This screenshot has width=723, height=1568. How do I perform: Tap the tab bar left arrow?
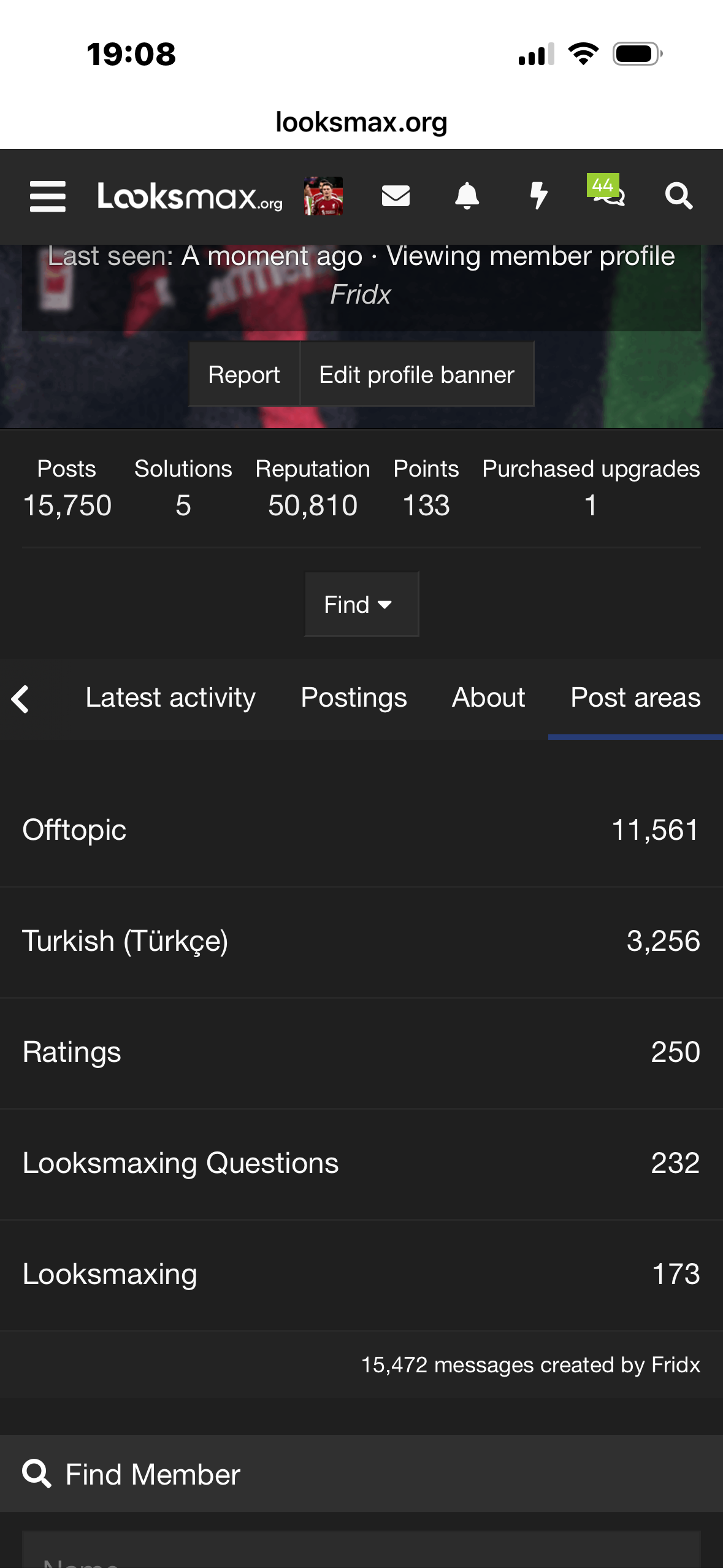click(21, 699)
